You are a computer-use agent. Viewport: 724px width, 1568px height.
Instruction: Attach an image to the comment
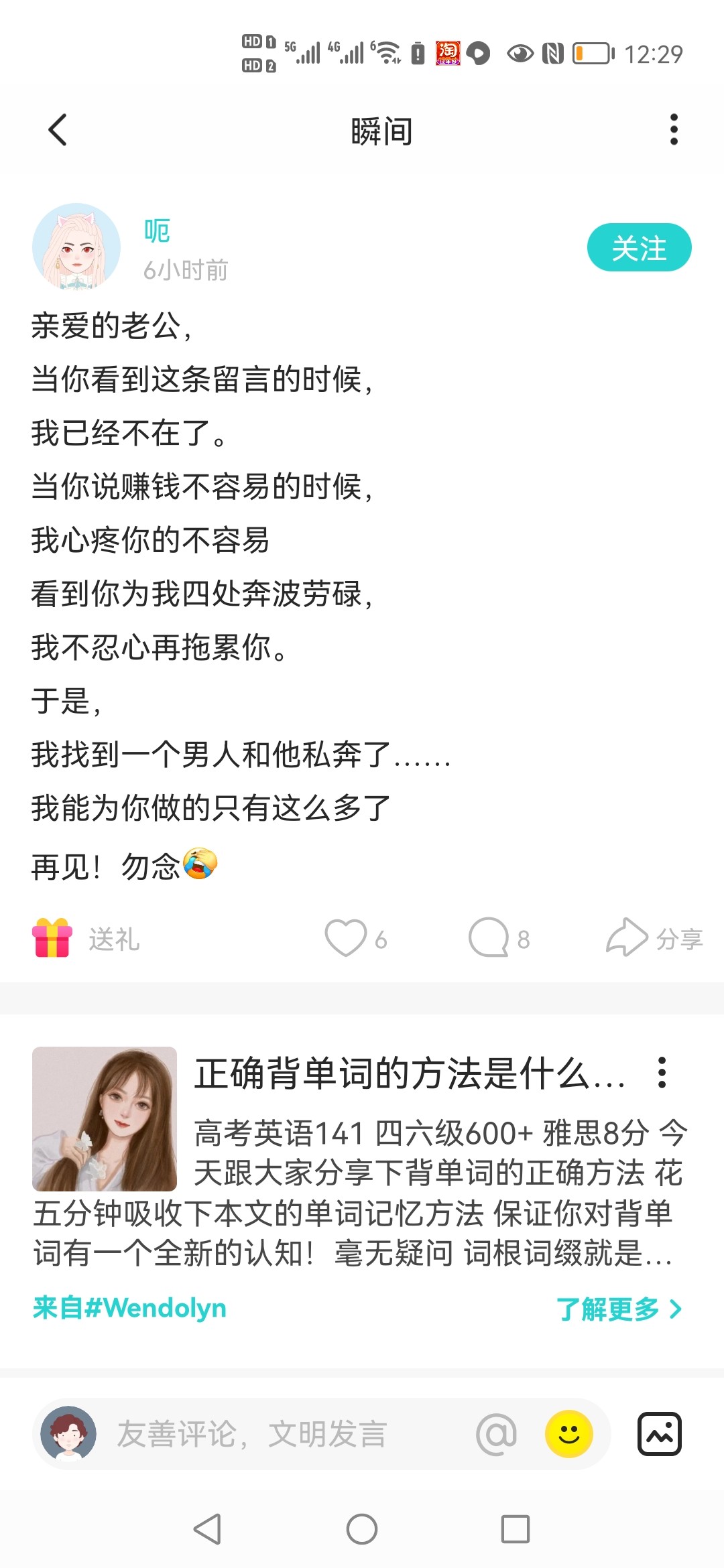pos(659,1434)
